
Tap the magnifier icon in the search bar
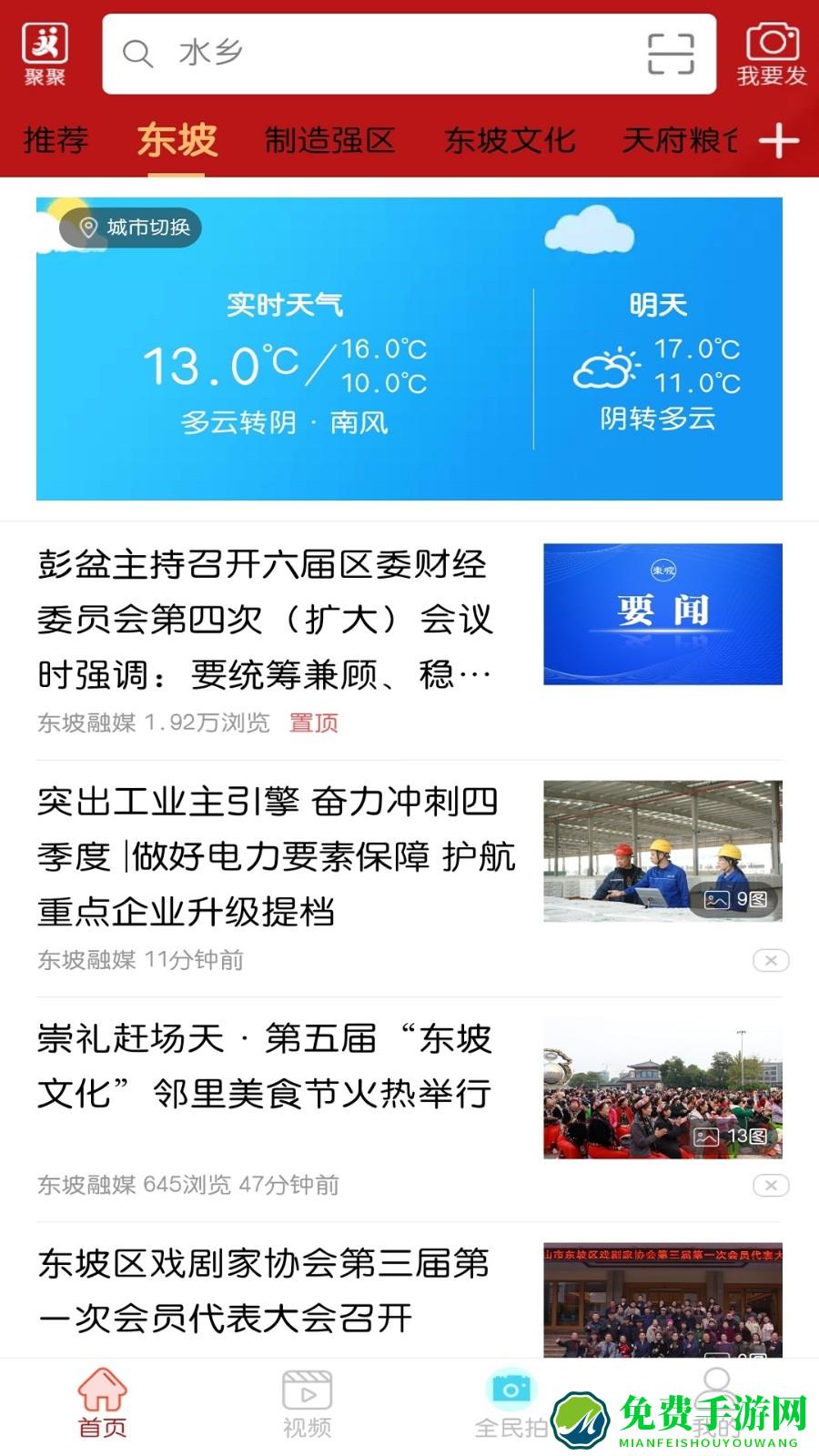coord(138,55)
